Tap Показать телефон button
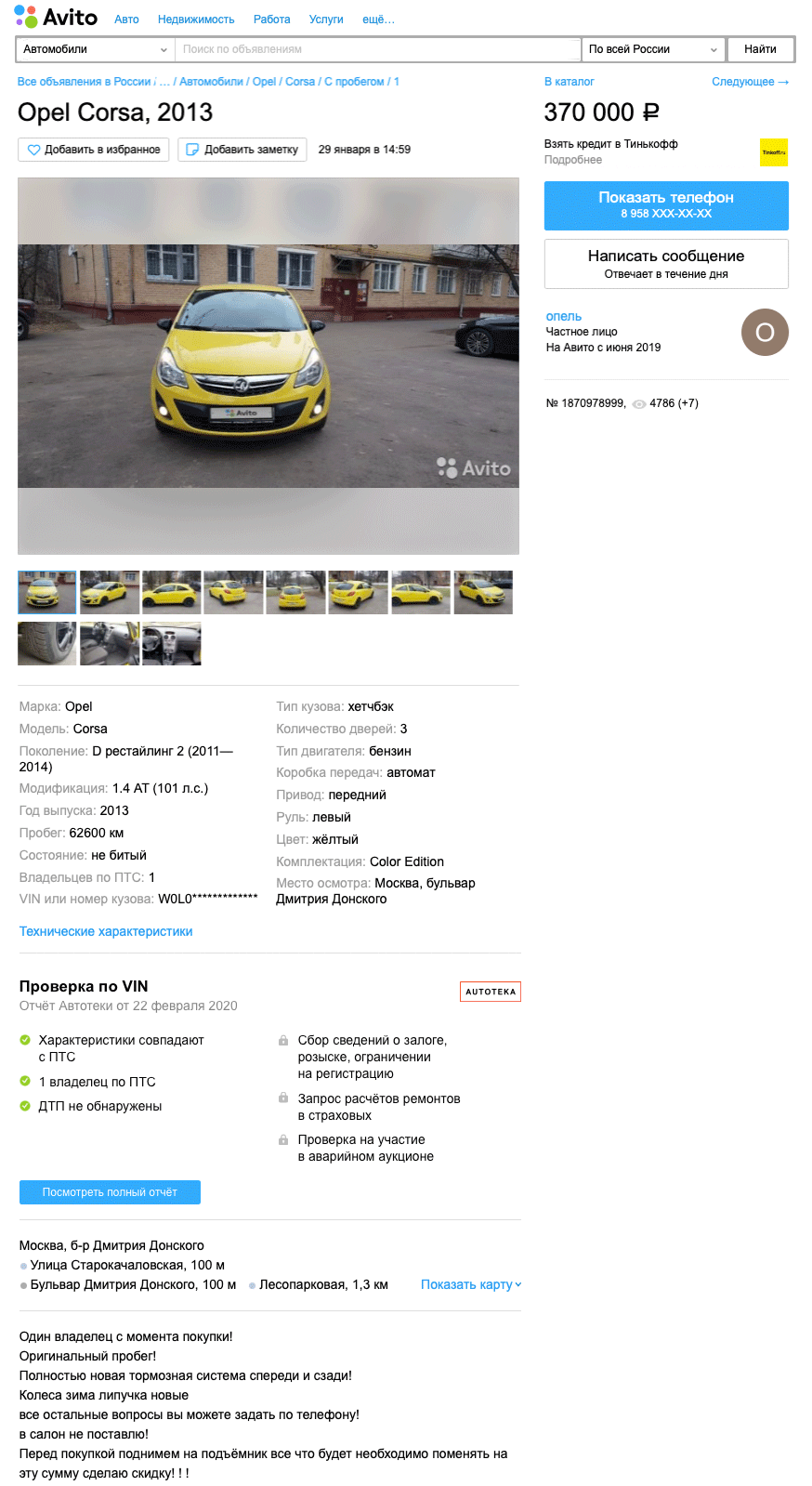 pyautogui.click(x=665, y=205)
